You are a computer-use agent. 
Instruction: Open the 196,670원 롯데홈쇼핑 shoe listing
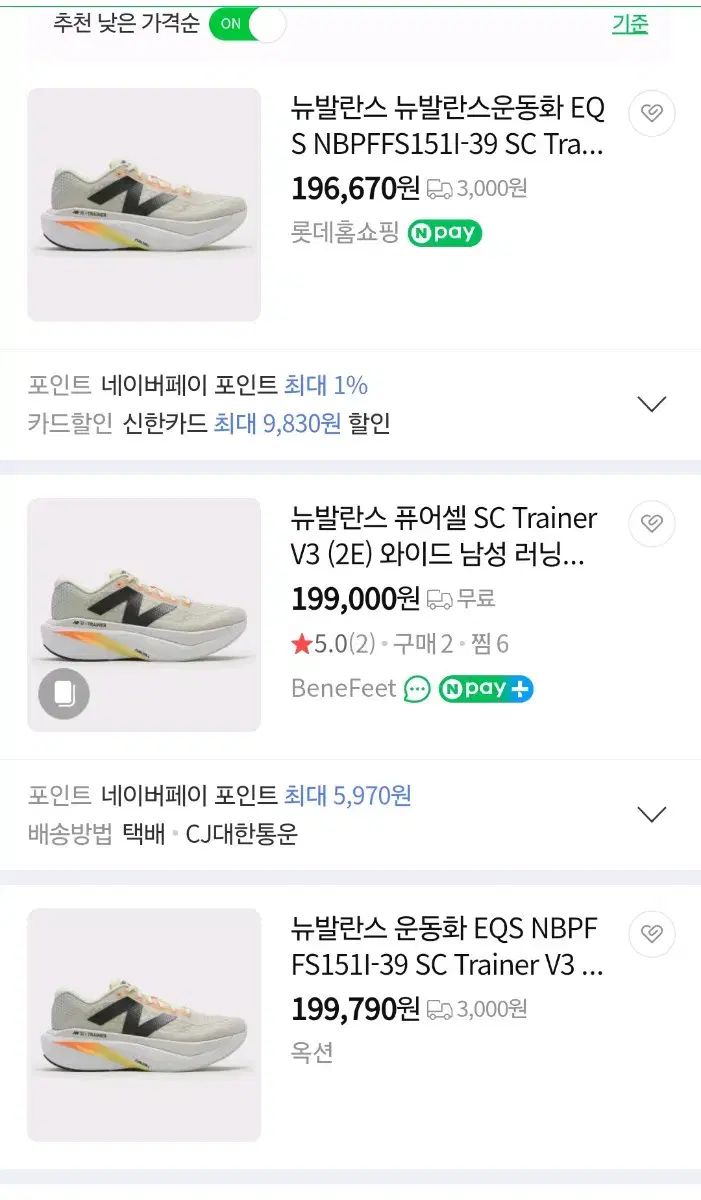pyautogui.click(x=447, y=126)
